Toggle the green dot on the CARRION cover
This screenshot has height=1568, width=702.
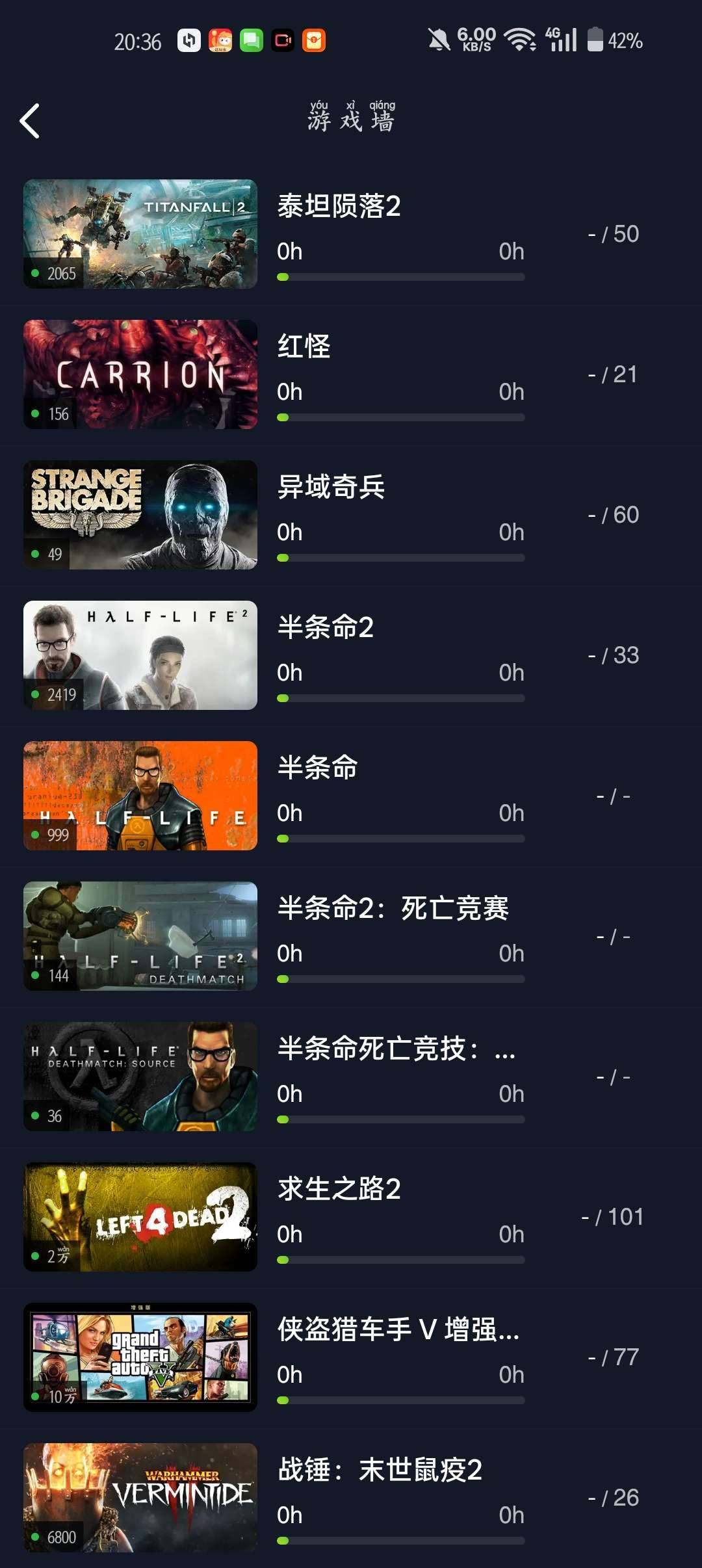point(35,414)
